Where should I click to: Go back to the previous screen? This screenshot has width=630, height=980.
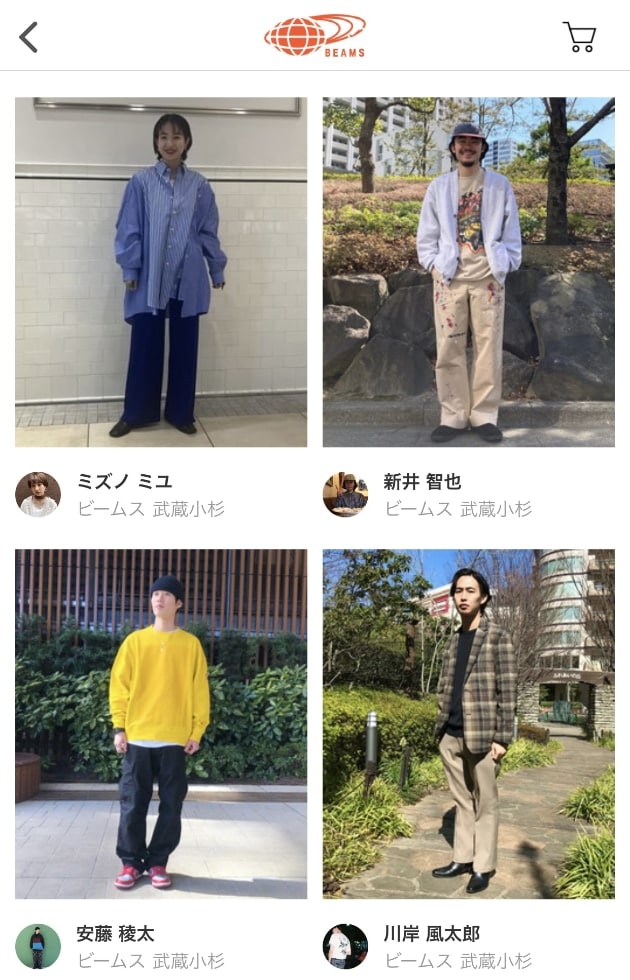[29, 37]
